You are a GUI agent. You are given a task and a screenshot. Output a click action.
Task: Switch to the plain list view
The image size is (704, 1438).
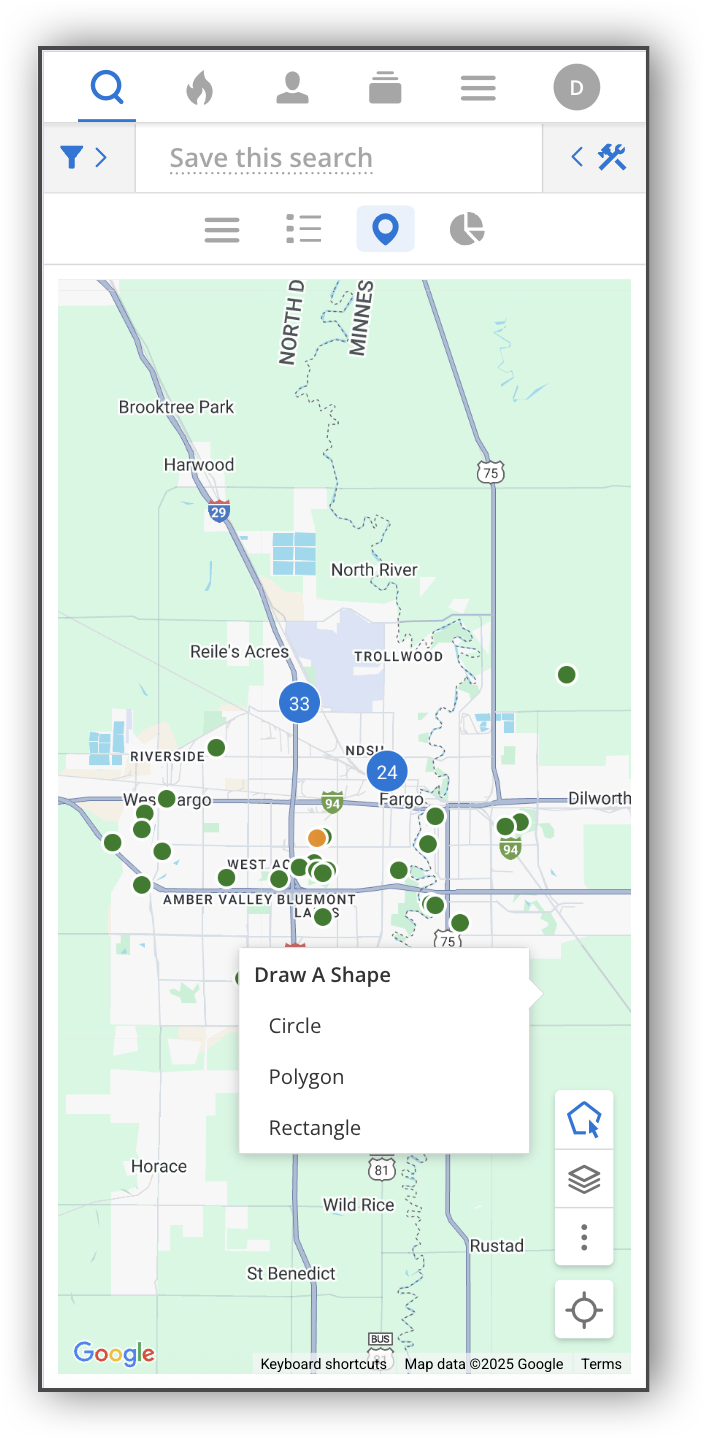tap(222, 229)
